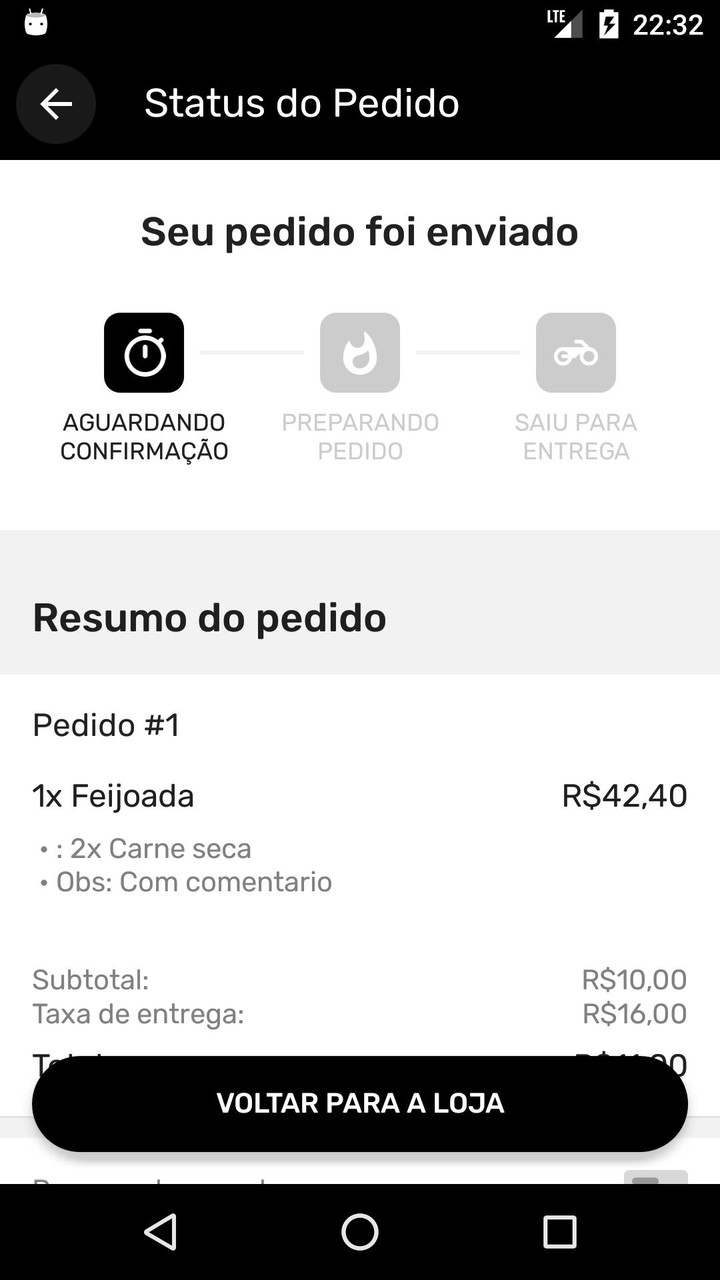720x1280 pixels.
Task: Click the back arrow on Status do Pedido
Action: (x=56, y=104)
